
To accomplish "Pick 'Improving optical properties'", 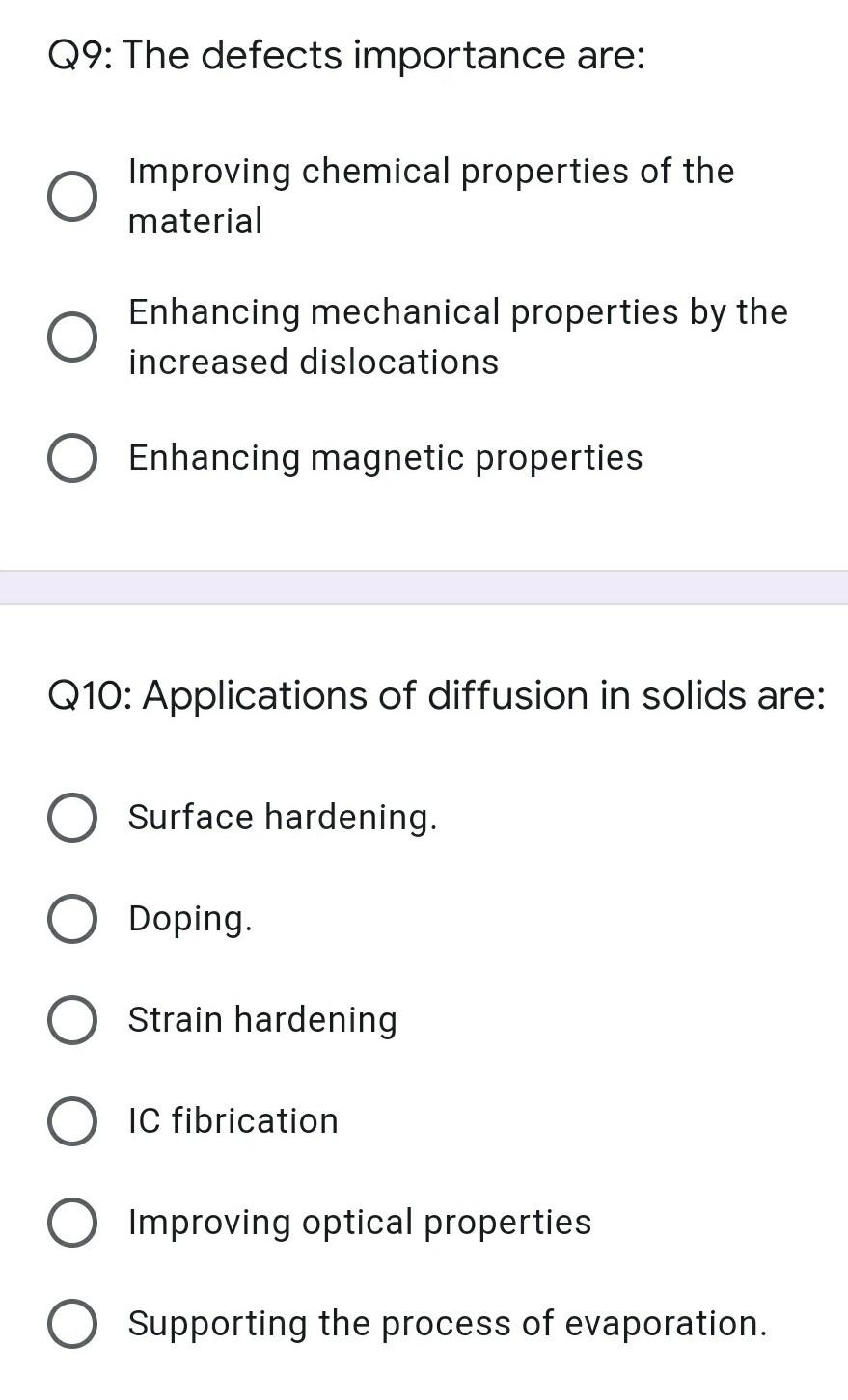I will pos(71,1223).
